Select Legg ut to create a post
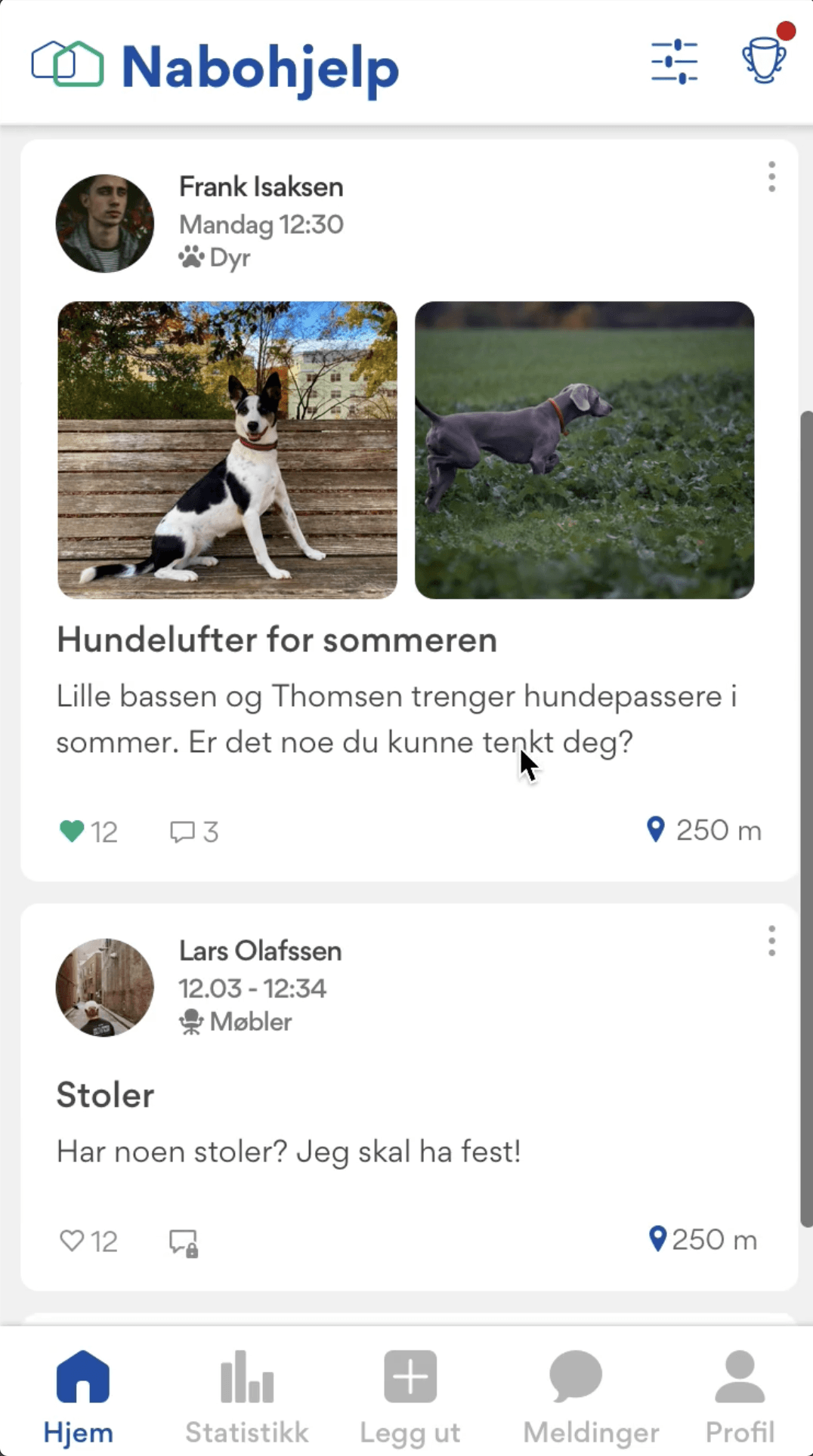Screen dimensions: 813x1456 pyautogui.click(x=410, y=1396)
